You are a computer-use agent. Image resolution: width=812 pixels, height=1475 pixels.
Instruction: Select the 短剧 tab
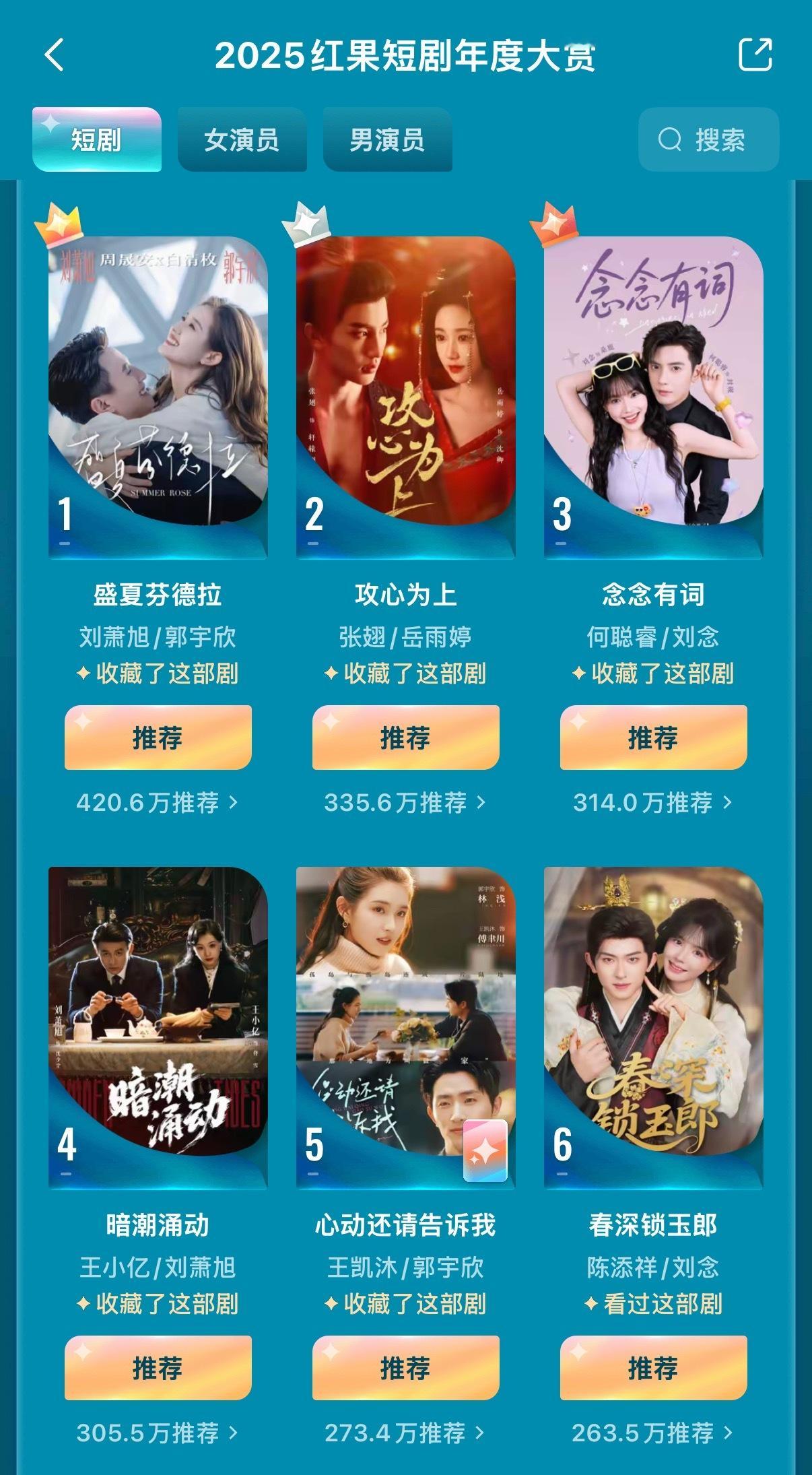pyautogui.click(x=97, y=140)
